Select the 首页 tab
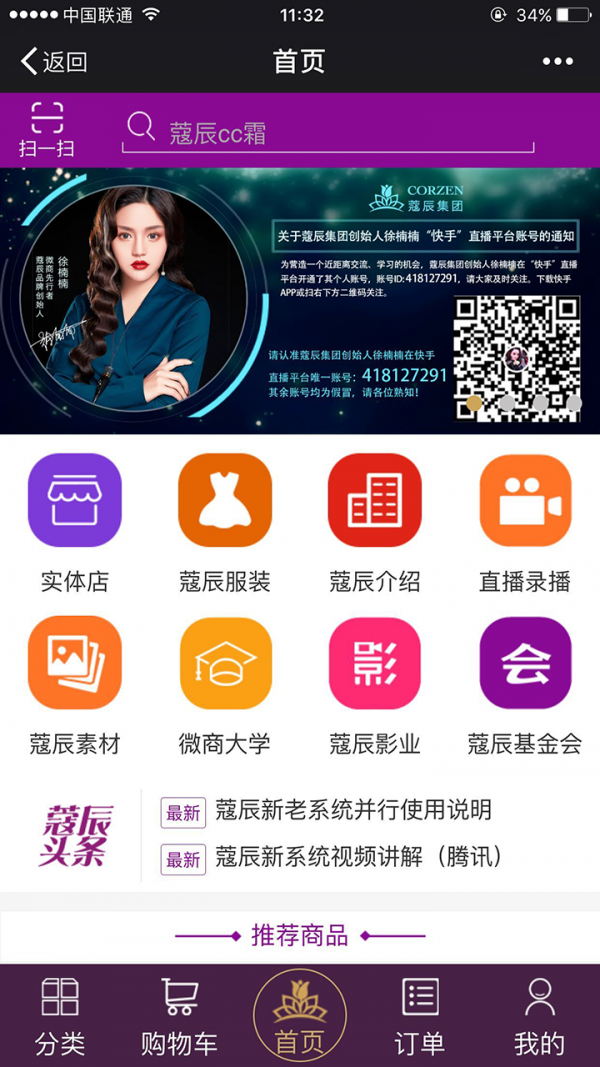 tap(300, 1017)
